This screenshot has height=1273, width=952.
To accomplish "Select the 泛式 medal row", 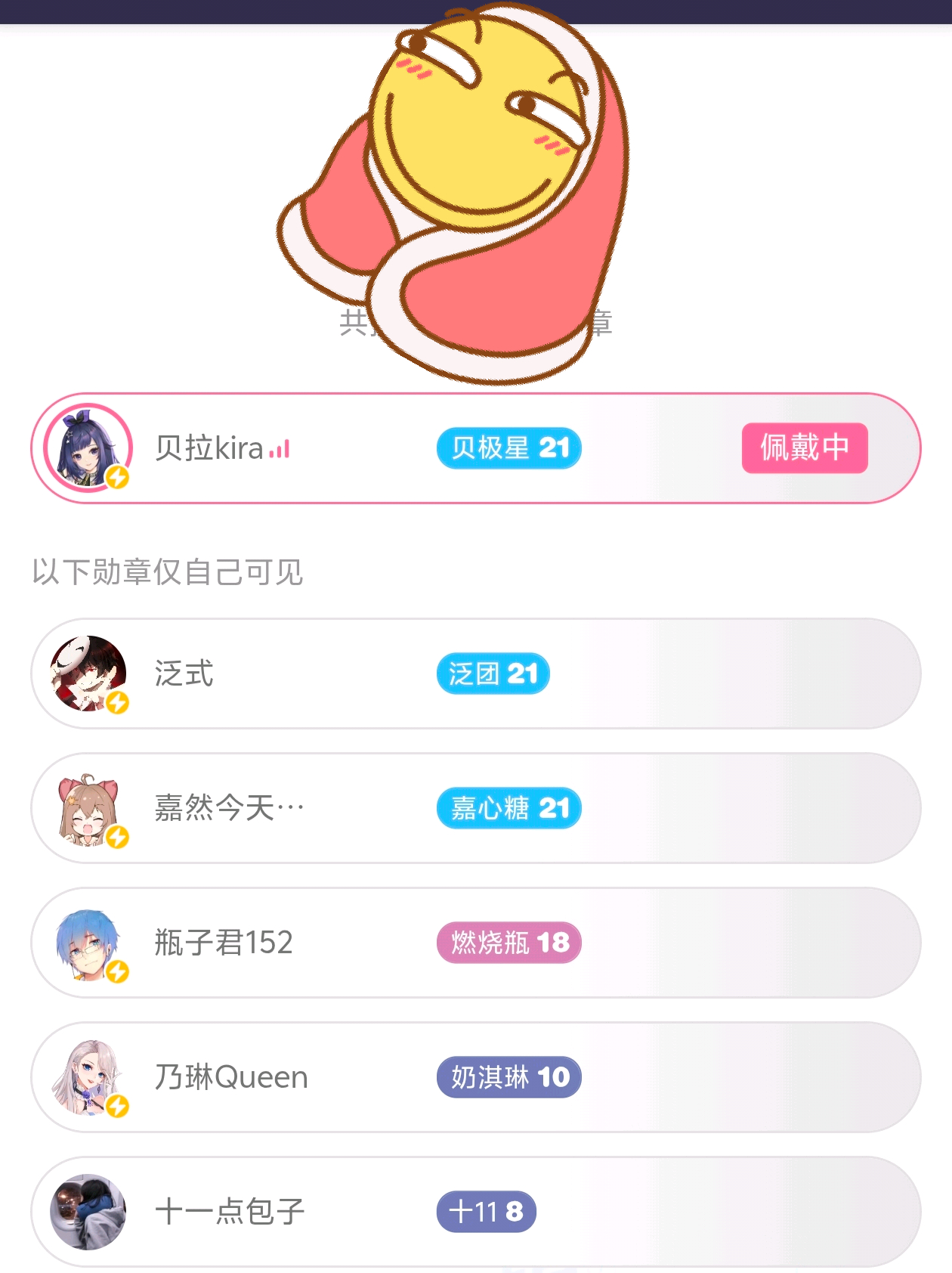I will coord(476,674).
